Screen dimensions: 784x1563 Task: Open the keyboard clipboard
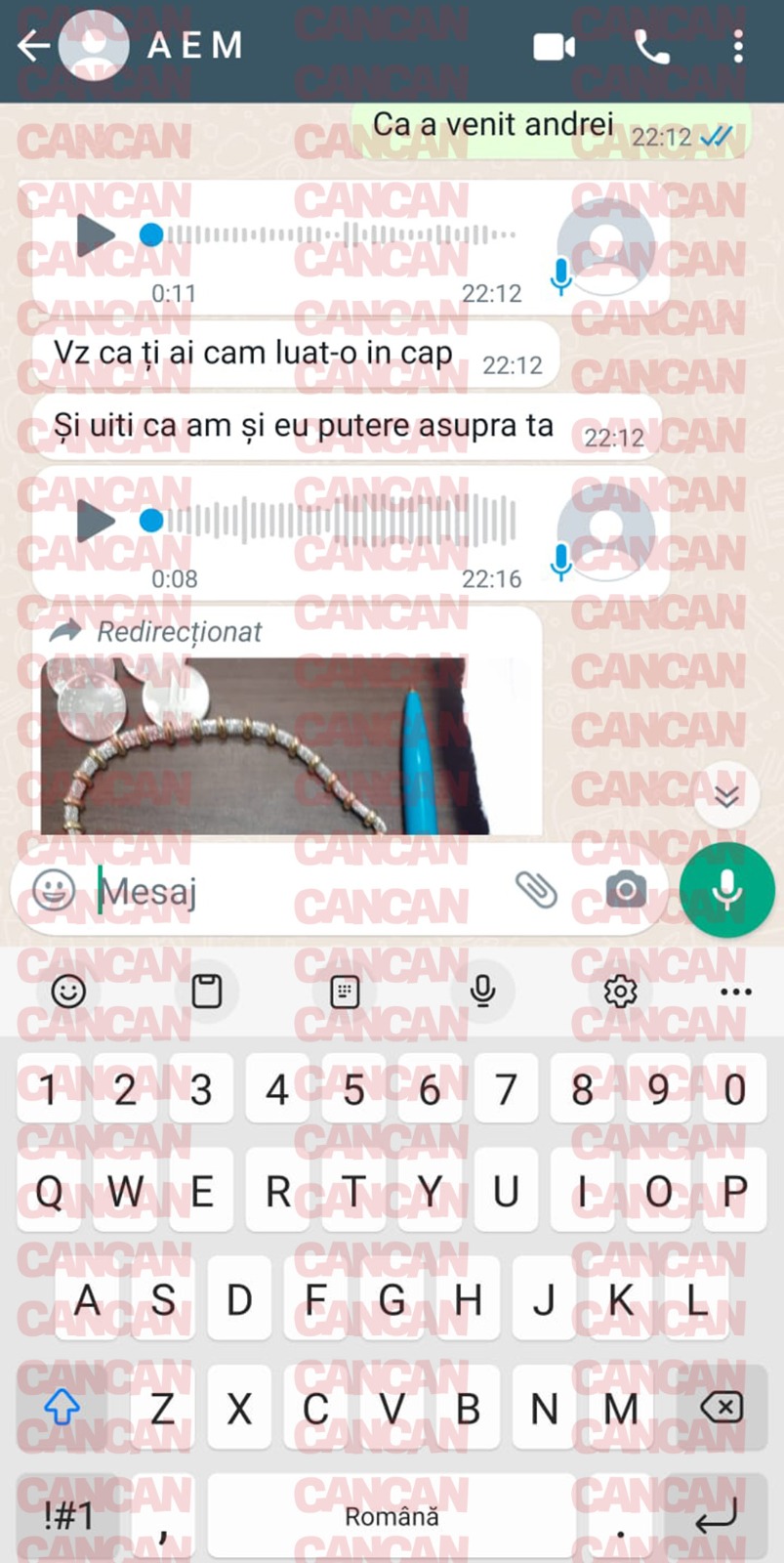206,992
